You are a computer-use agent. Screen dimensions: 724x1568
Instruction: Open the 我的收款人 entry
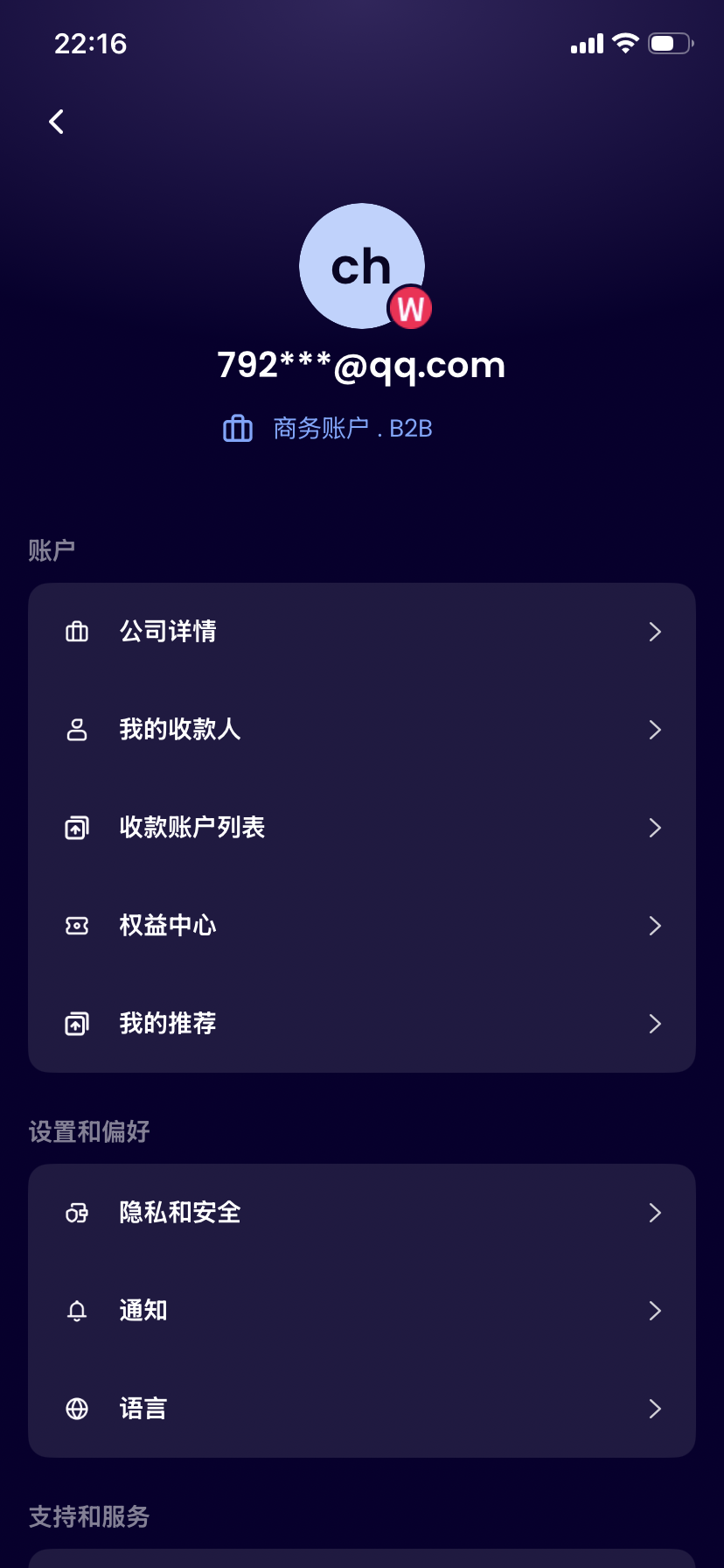coord(362,729)
